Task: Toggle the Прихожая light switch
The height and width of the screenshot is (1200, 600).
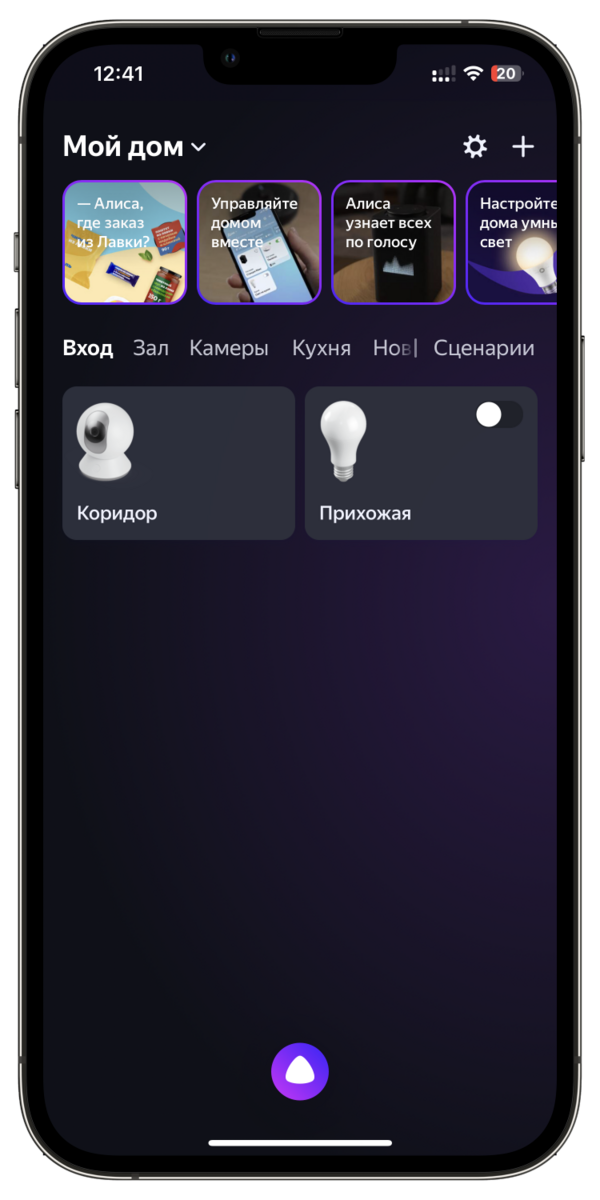Action: (x=499, y=415)
